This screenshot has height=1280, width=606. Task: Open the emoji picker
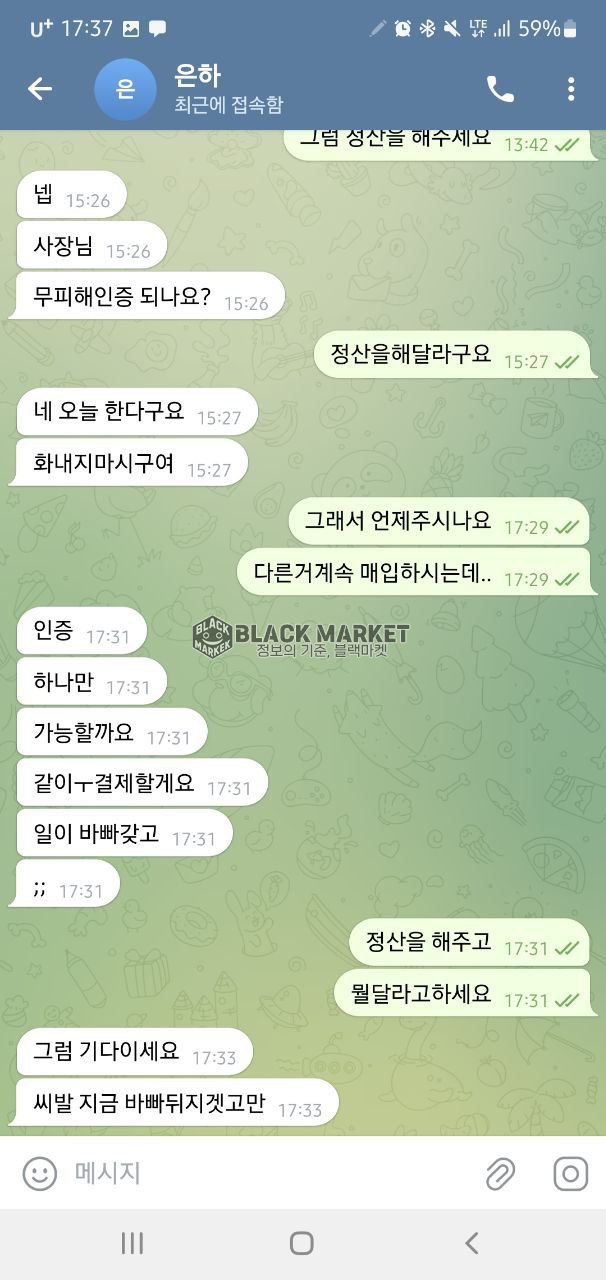(x=40, y=1173)
